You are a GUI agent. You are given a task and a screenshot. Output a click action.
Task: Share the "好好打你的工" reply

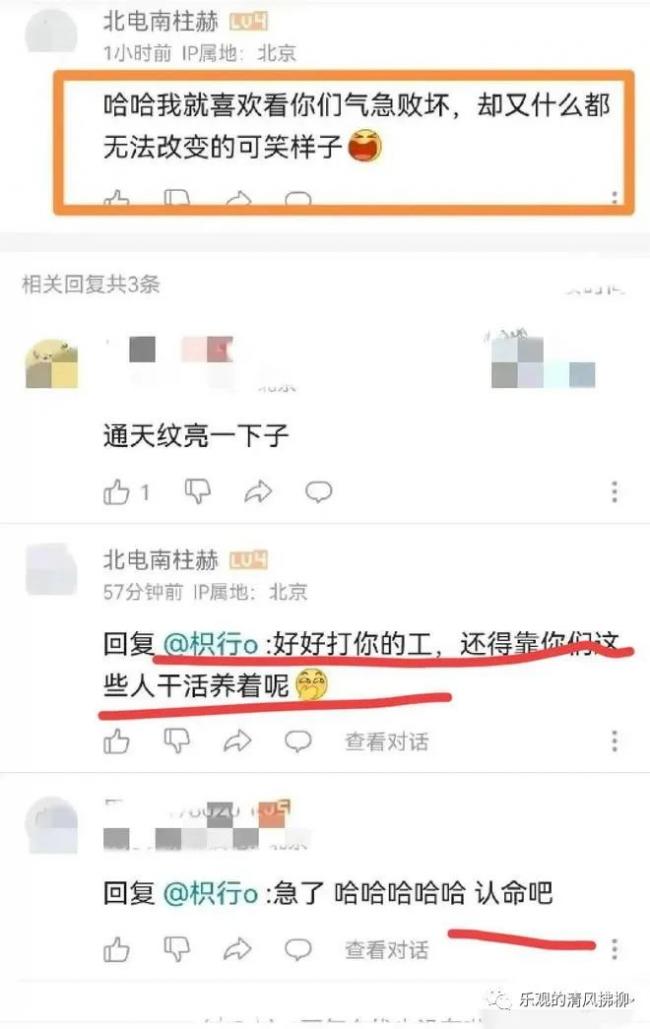pos(238,741)
